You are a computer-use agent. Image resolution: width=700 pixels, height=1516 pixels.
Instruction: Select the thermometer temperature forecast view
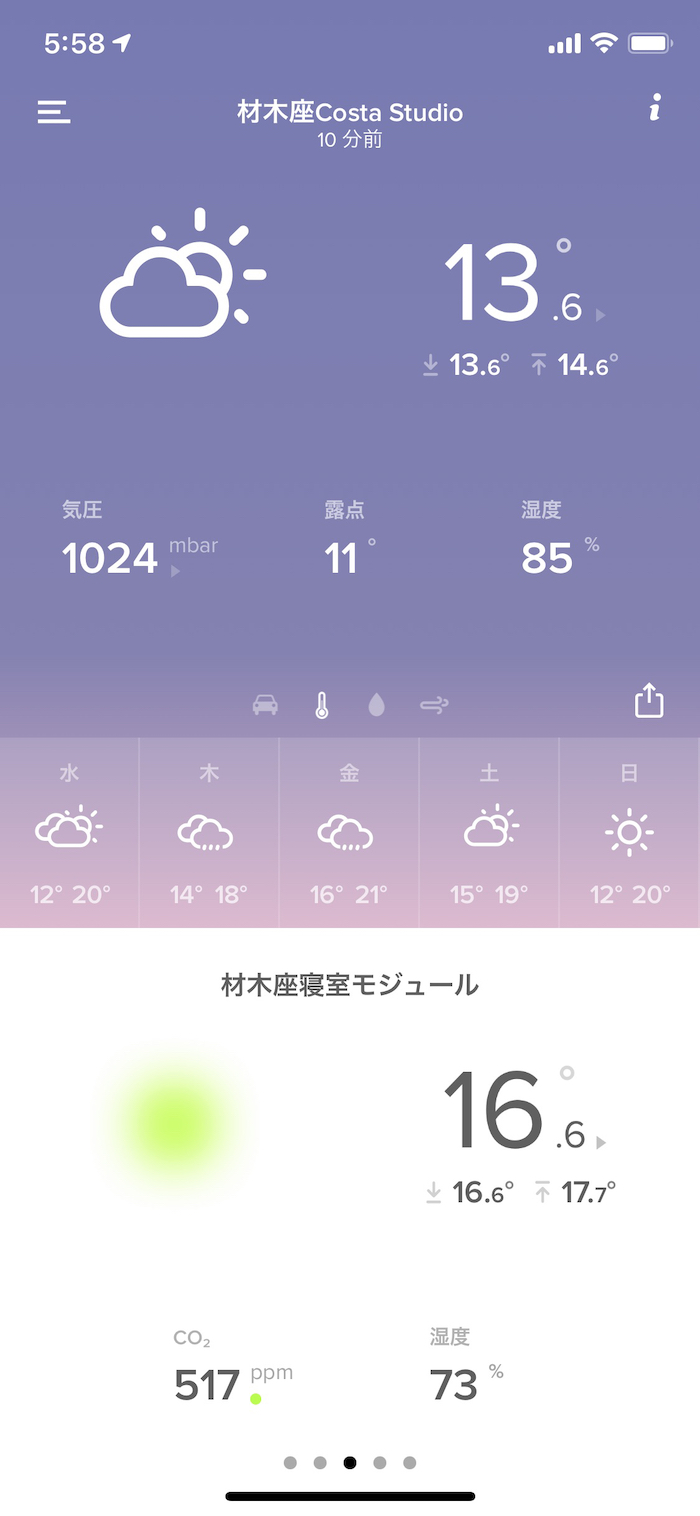321,706
